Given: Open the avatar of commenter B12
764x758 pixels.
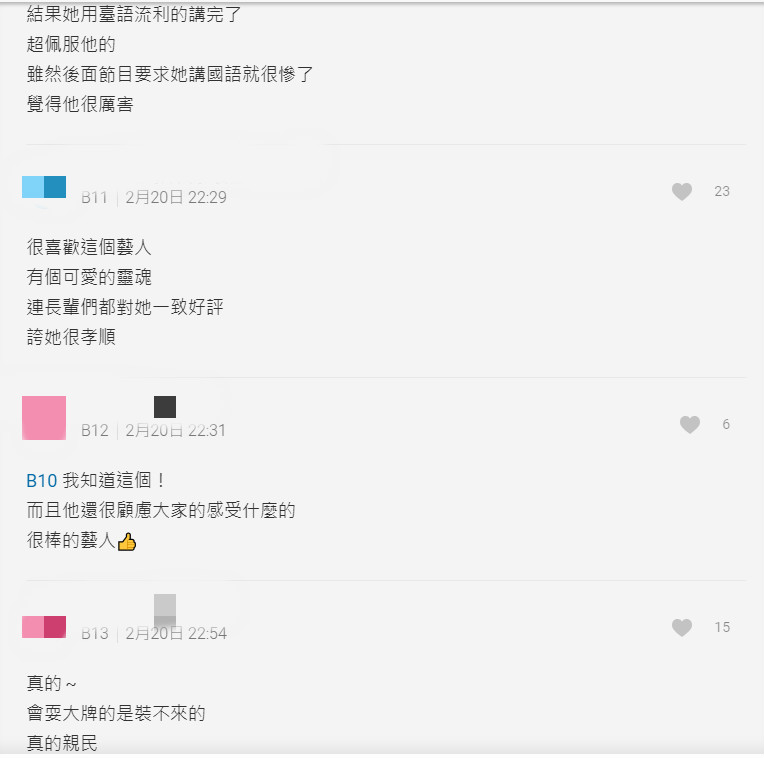Looking at the screenshot, I should pyautogui.click(x=44, y=417).
